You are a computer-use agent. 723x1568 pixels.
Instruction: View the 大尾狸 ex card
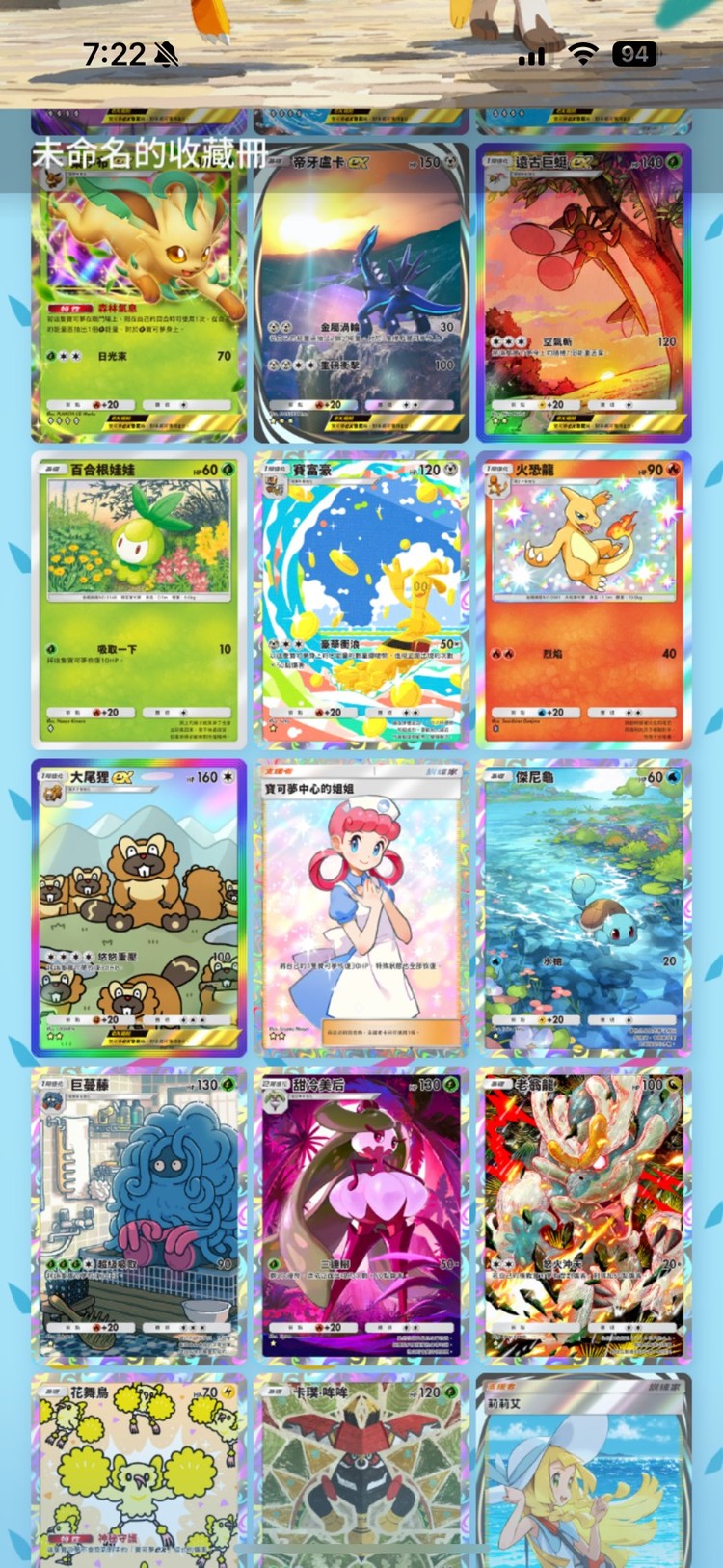[x=139, y=907]
